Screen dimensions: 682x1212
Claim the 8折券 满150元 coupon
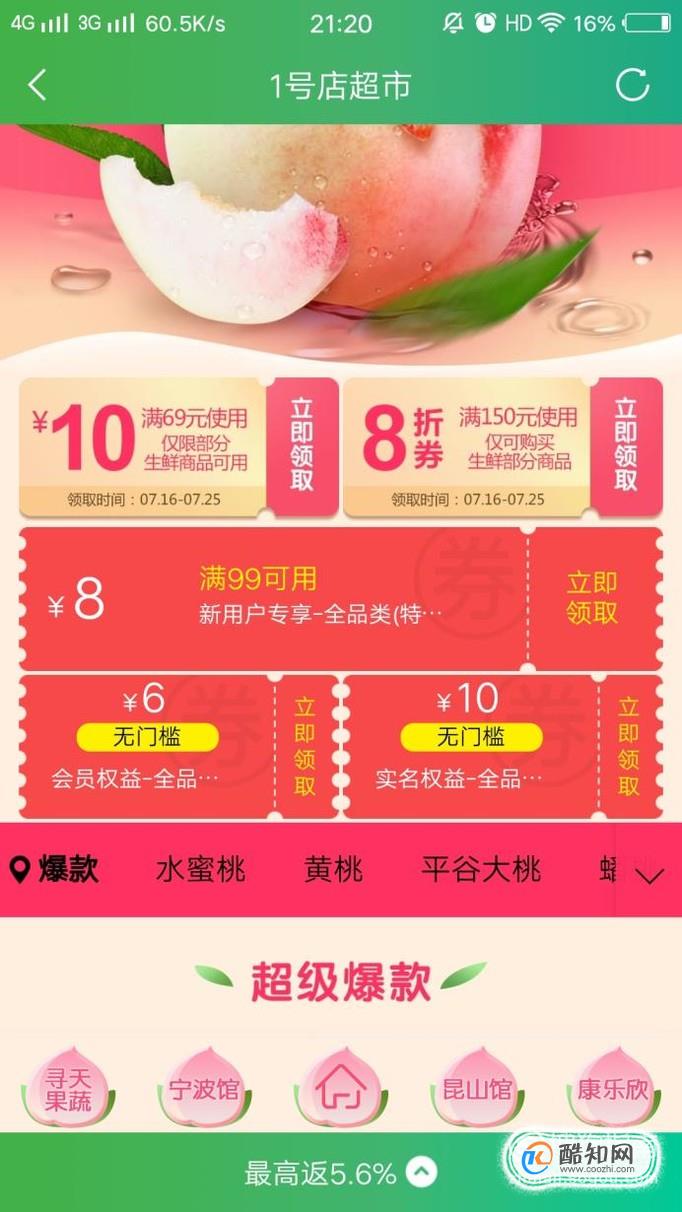[x=626, y=444]
